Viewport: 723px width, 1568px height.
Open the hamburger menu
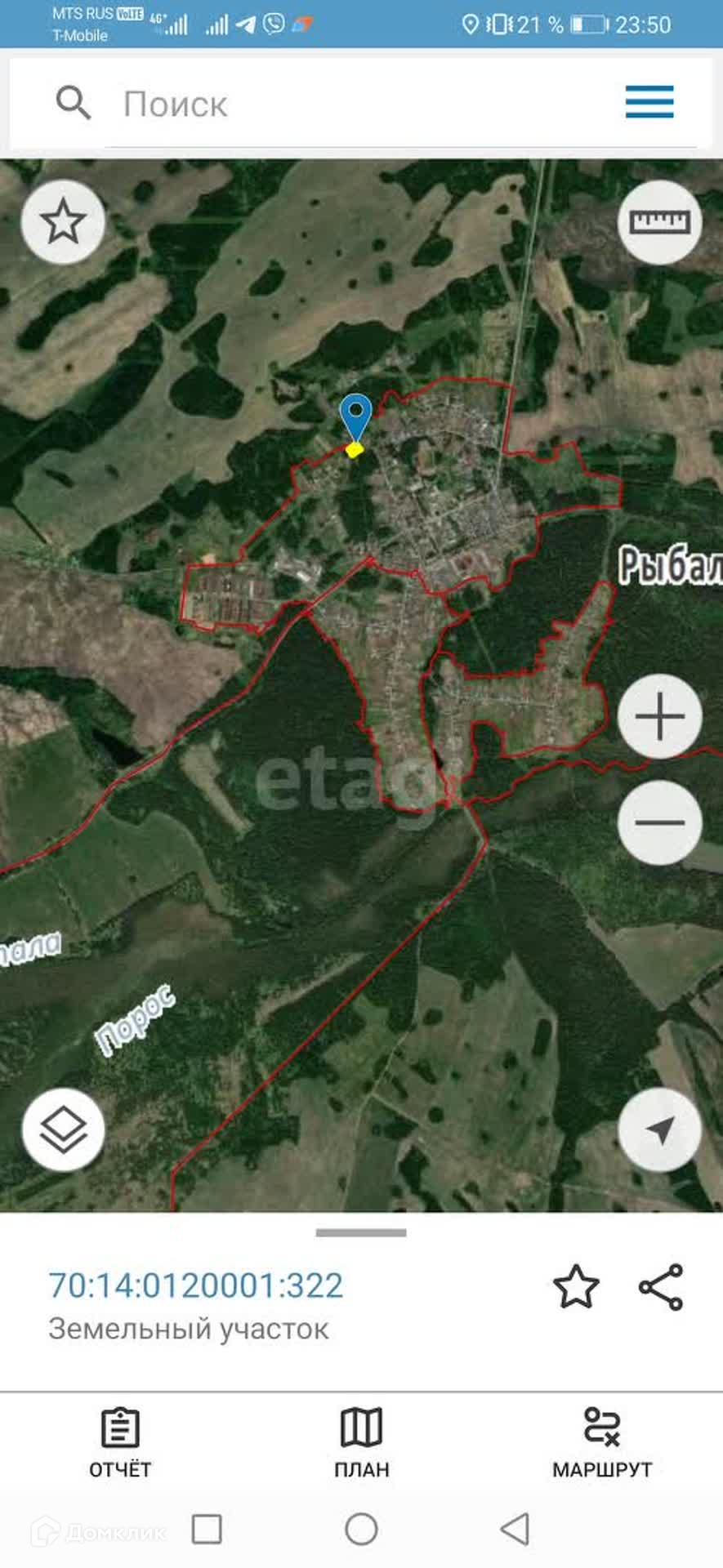coord(649,102)
